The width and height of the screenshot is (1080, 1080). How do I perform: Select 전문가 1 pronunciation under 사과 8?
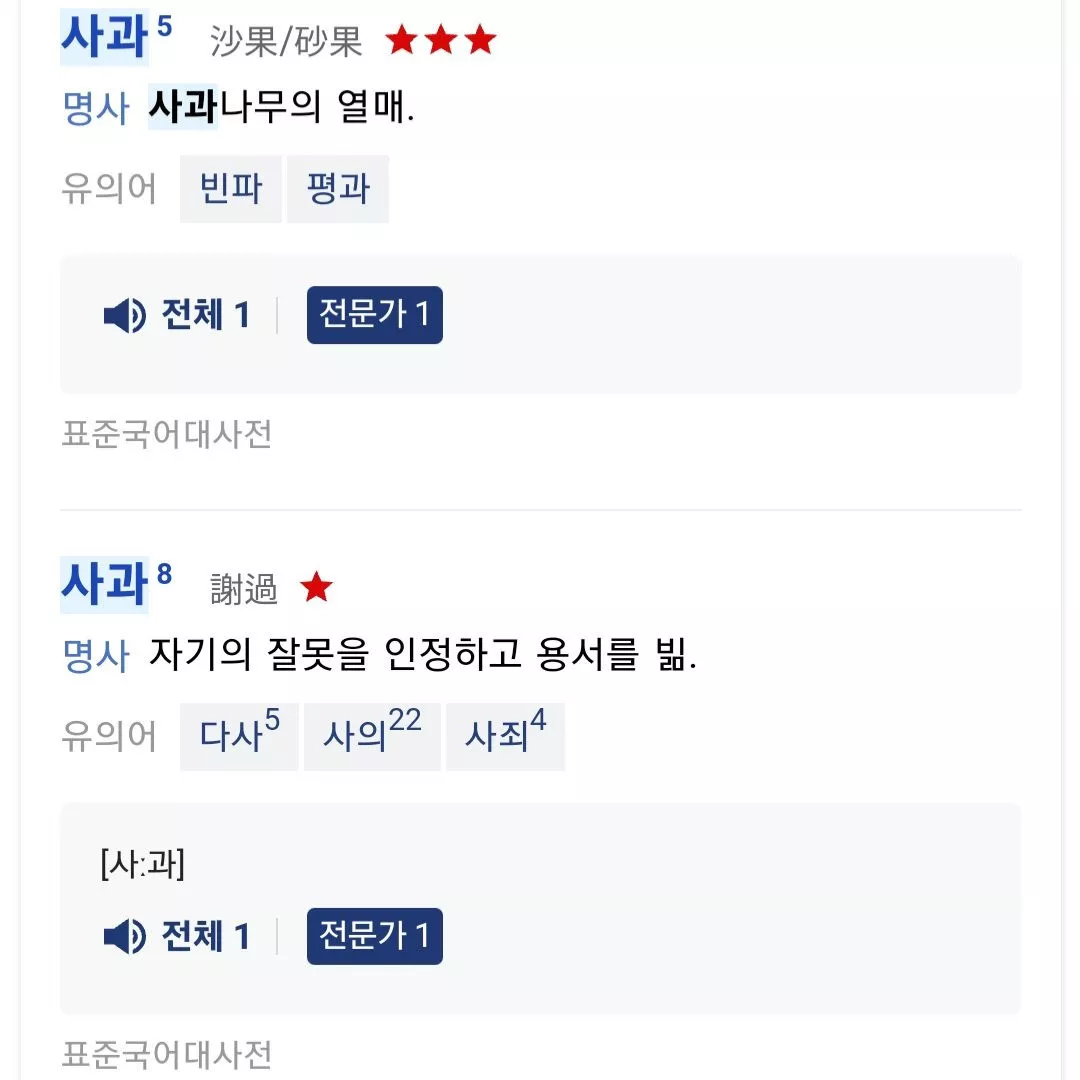pyautogui.click(x=374, y=937)
